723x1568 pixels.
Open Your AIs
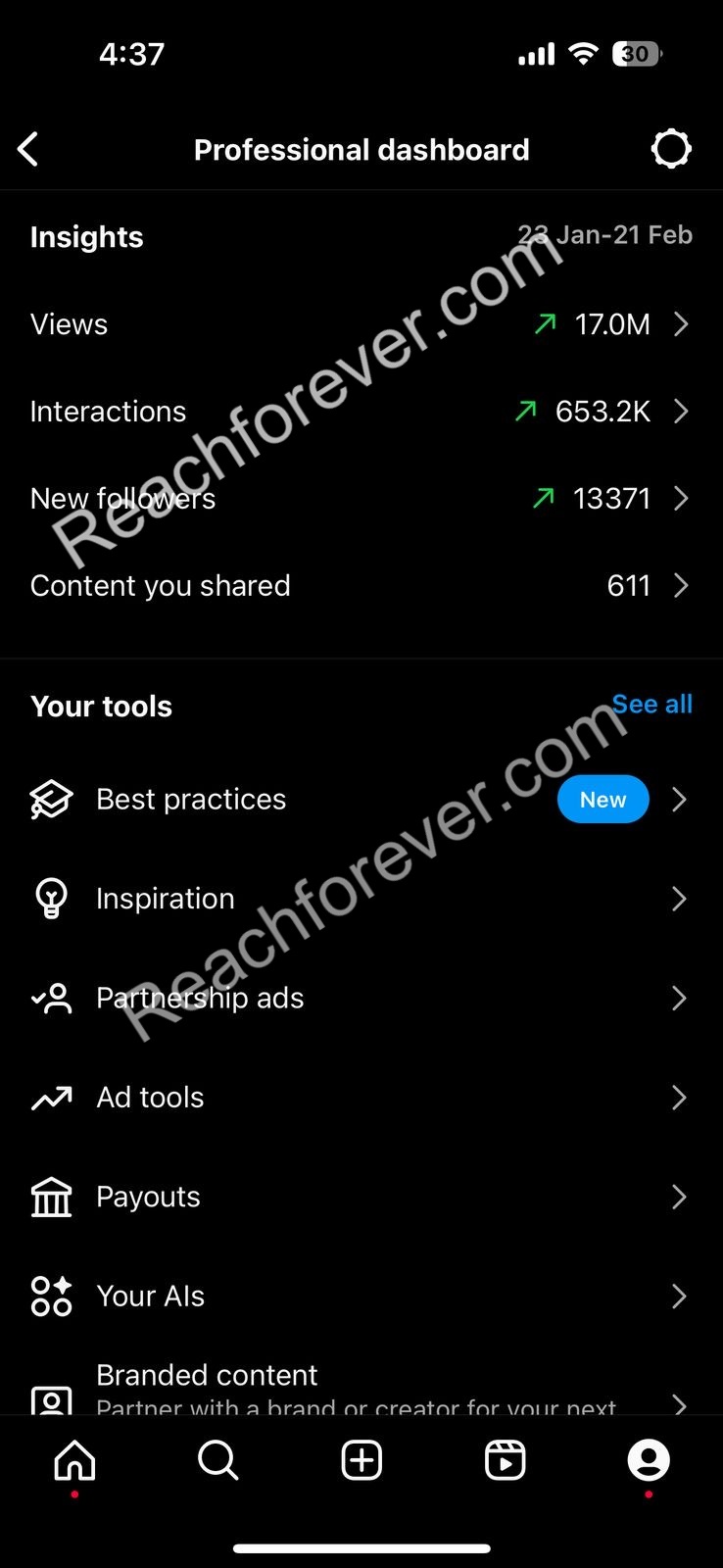pos(361,1296)
